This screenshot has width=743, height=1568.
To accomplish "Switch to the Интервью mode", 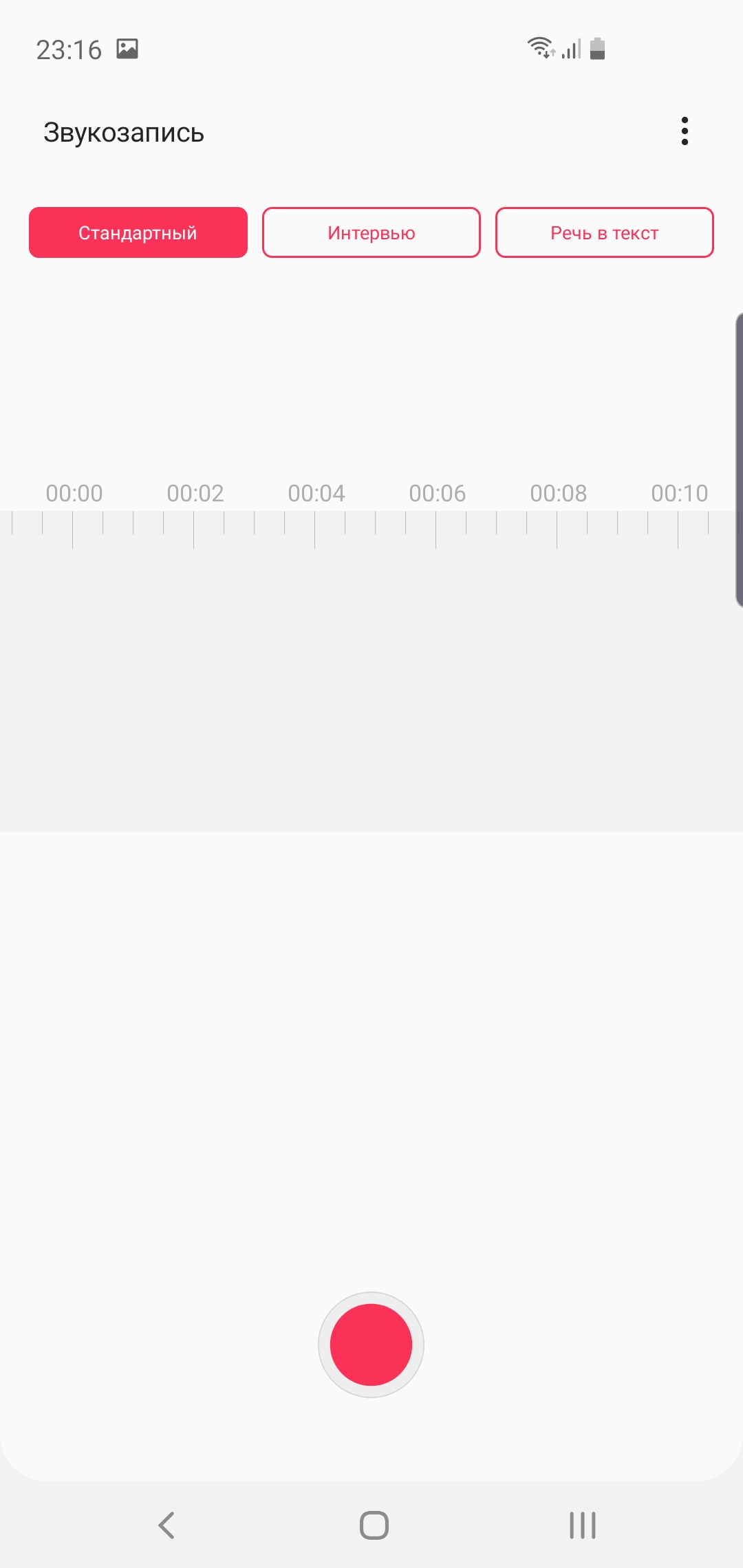I will pos(371,232).
